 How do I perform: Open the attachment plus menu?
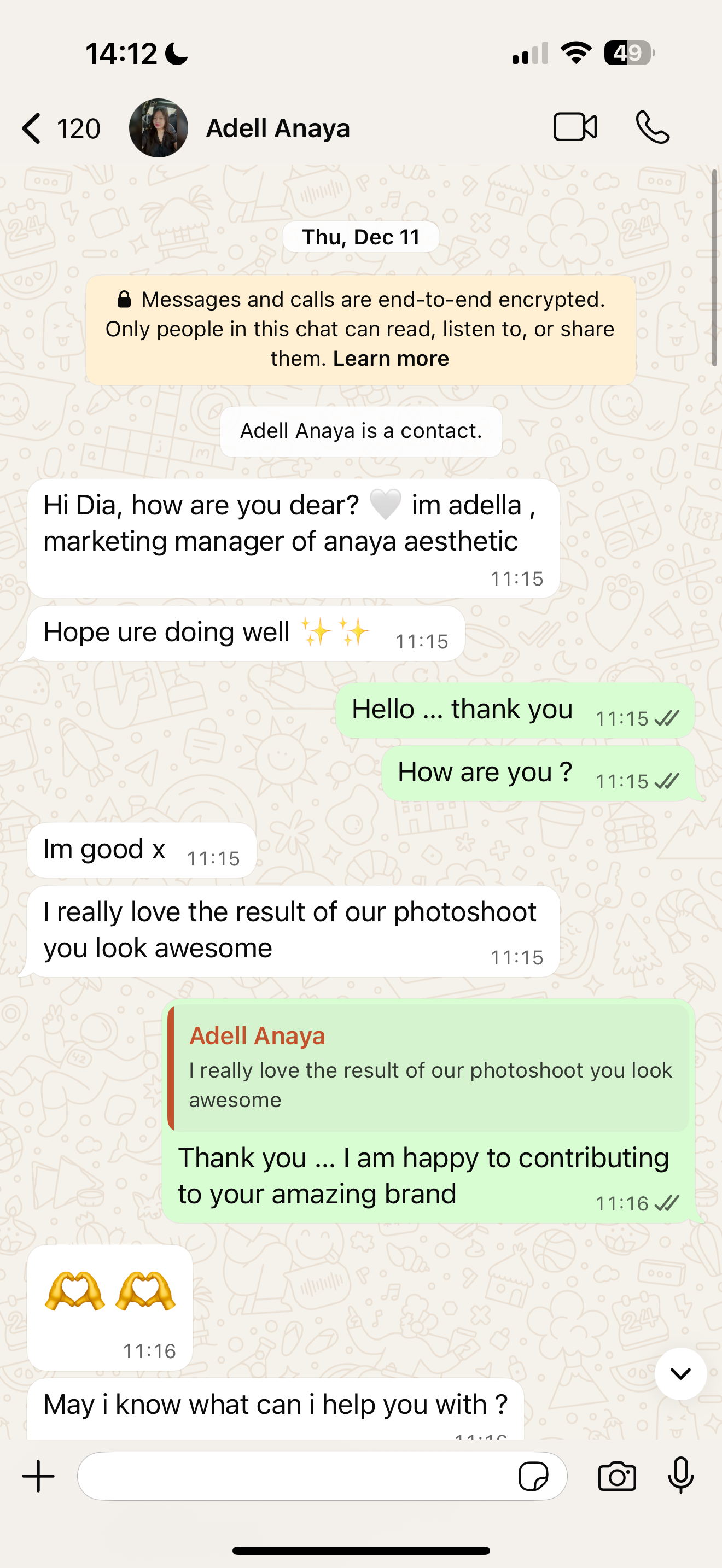coord(38,1476)
